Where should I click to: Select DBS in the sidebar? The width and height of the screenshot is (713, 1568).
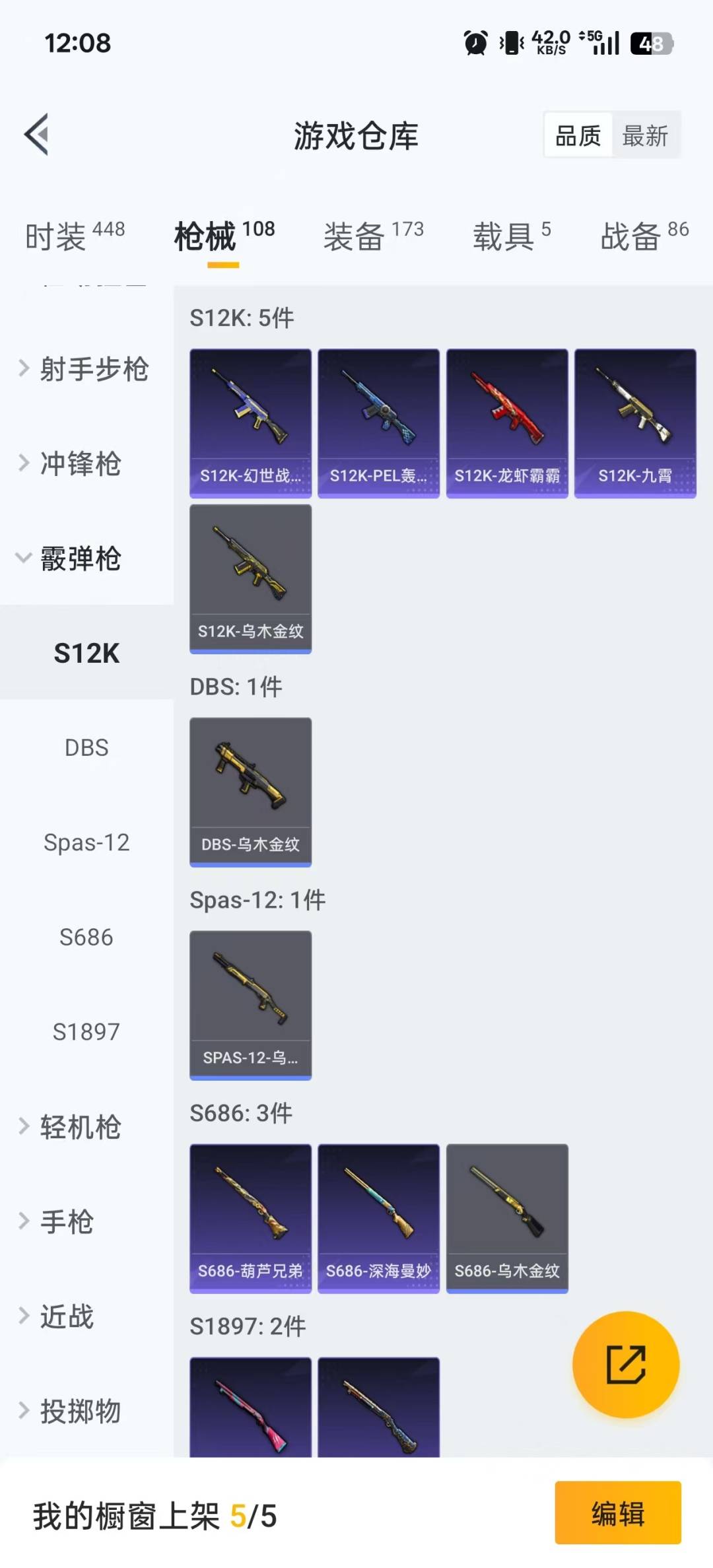pyautogui.click(x=86, y=748)
